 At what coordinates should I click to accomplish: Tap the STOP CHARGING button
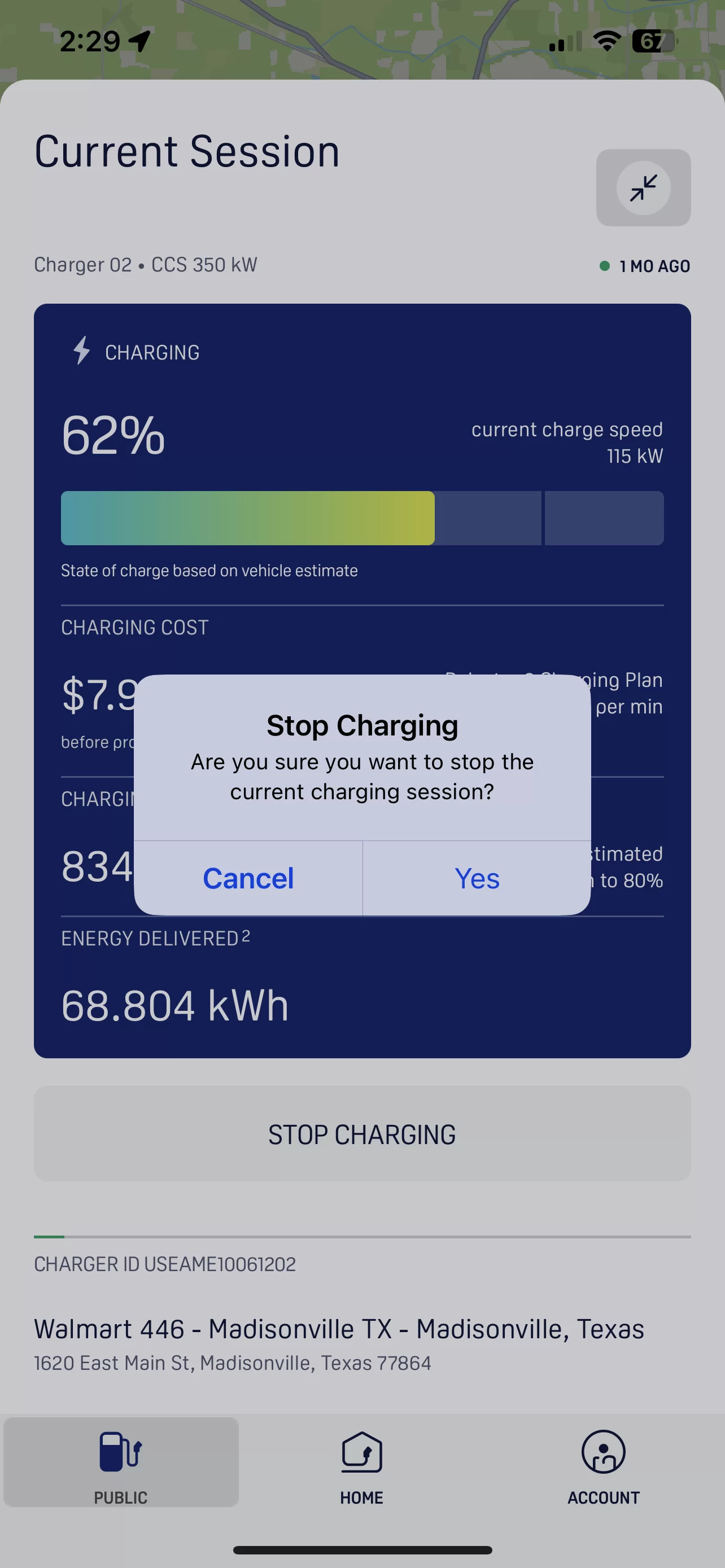[x=362, y=1134]
